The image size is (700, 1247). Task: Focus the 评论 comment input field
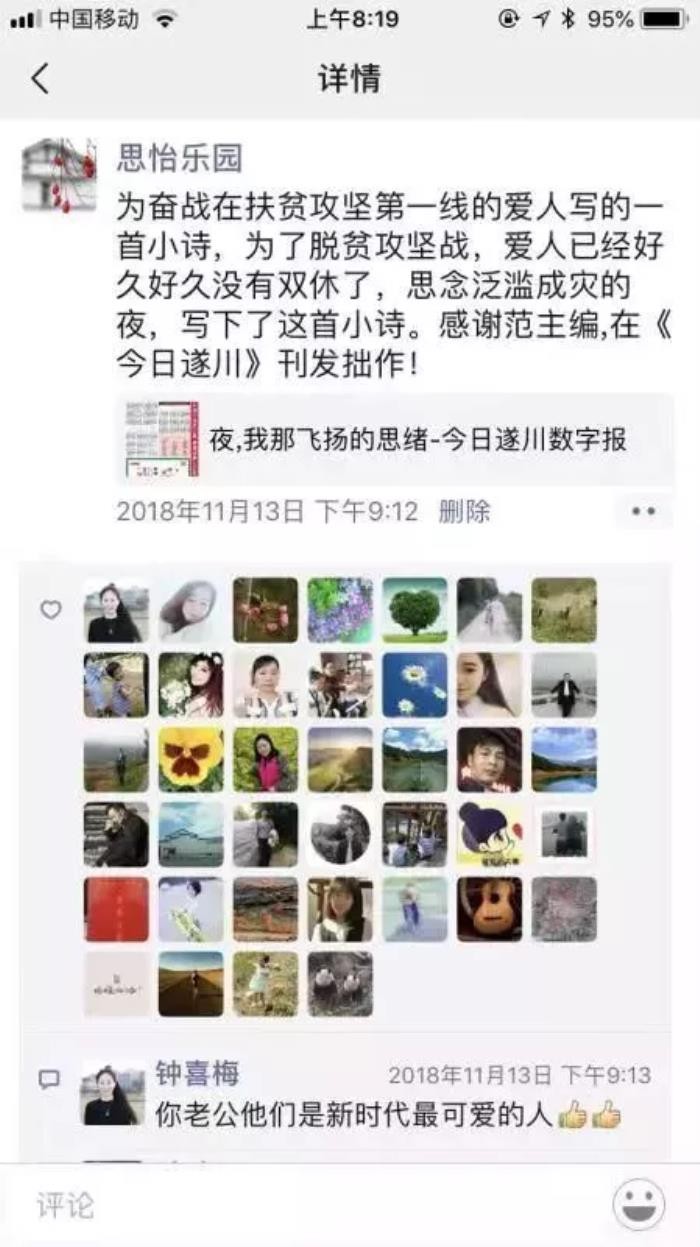coord(300,1205)
